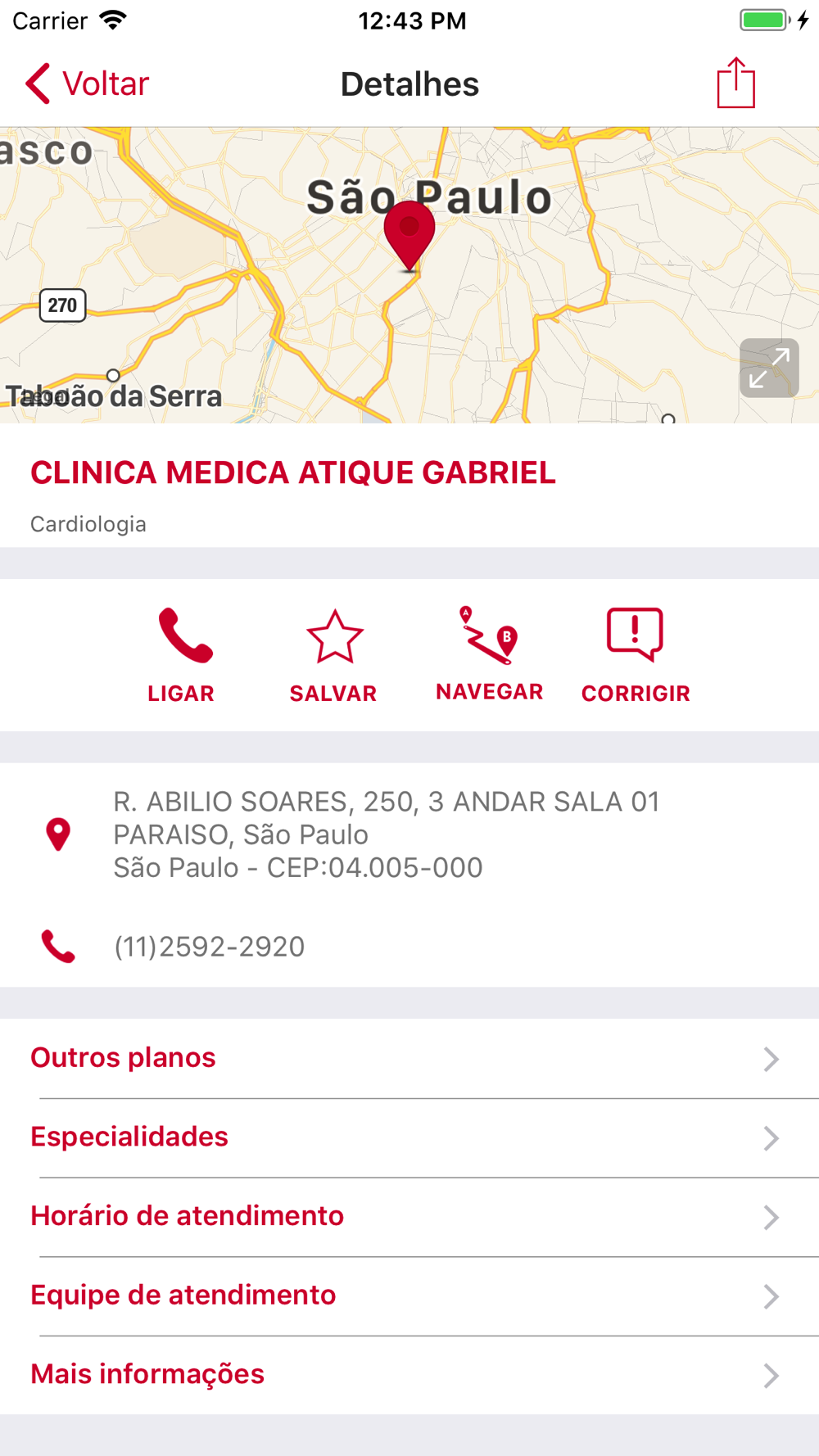
Task: Open the Outros planos row
Action: click(x=409, y=1058)
